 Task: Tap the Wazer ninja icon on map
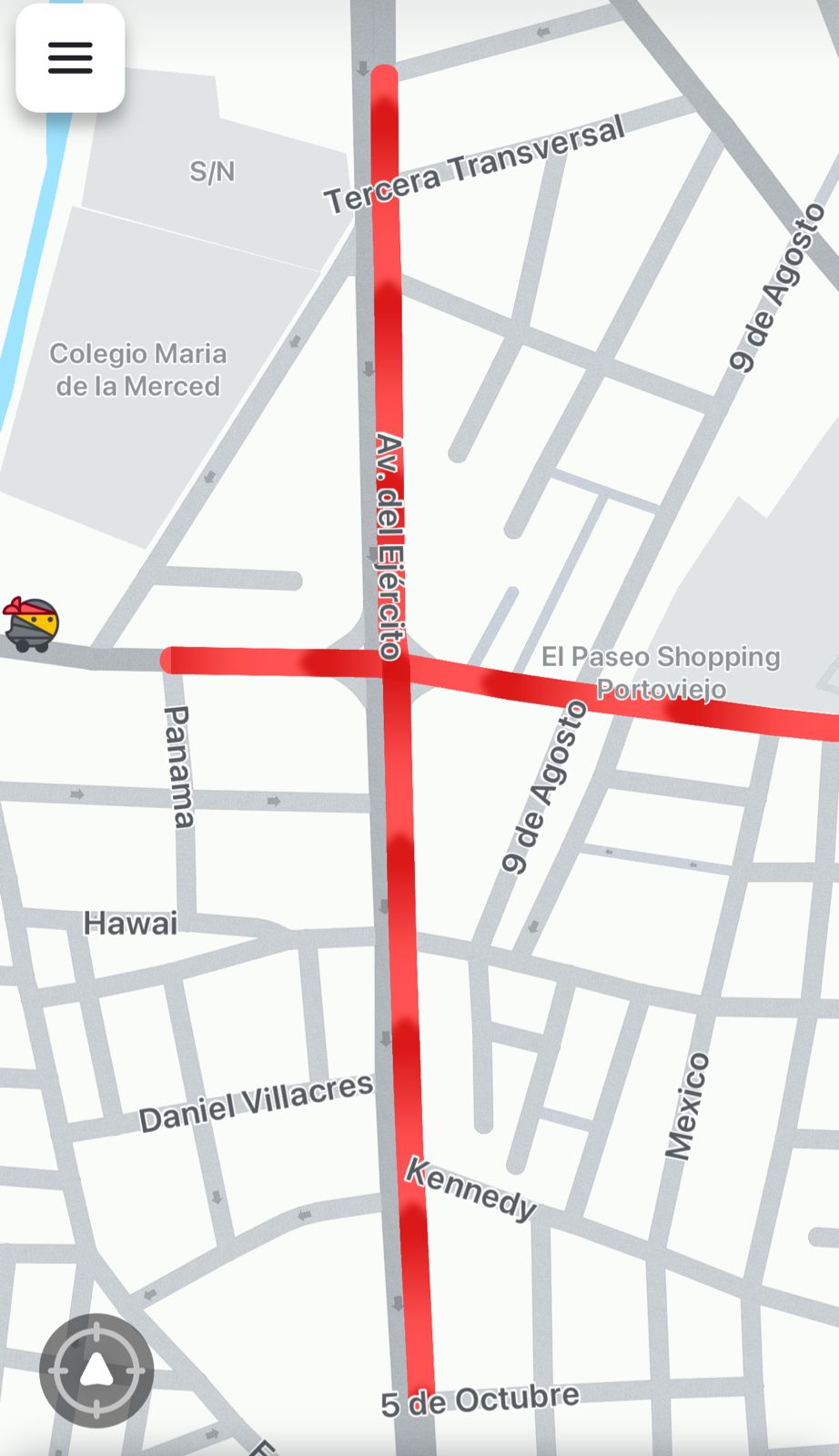pyautogui.click(x=31, y=624)
